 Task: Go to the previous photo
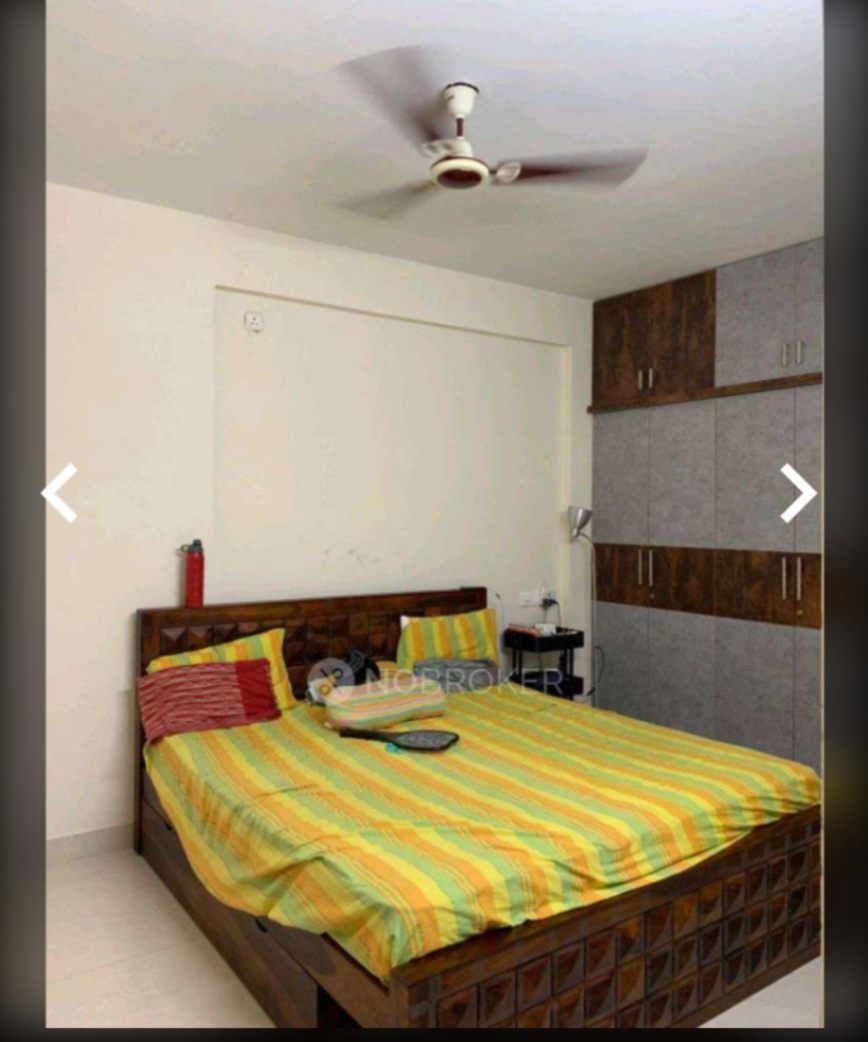[59, 493]
